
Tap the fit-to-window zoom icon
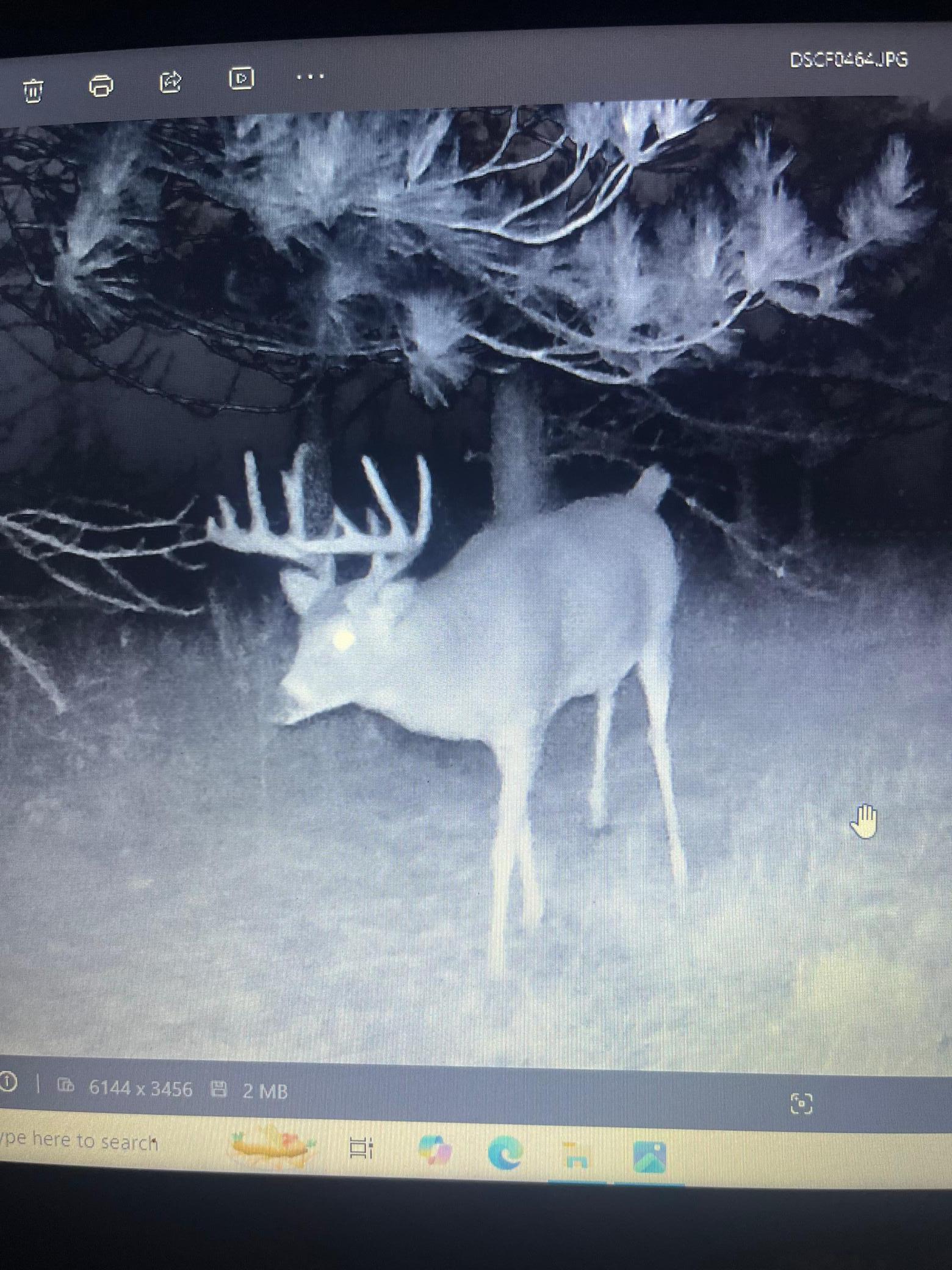click(x=801, y=1104)
